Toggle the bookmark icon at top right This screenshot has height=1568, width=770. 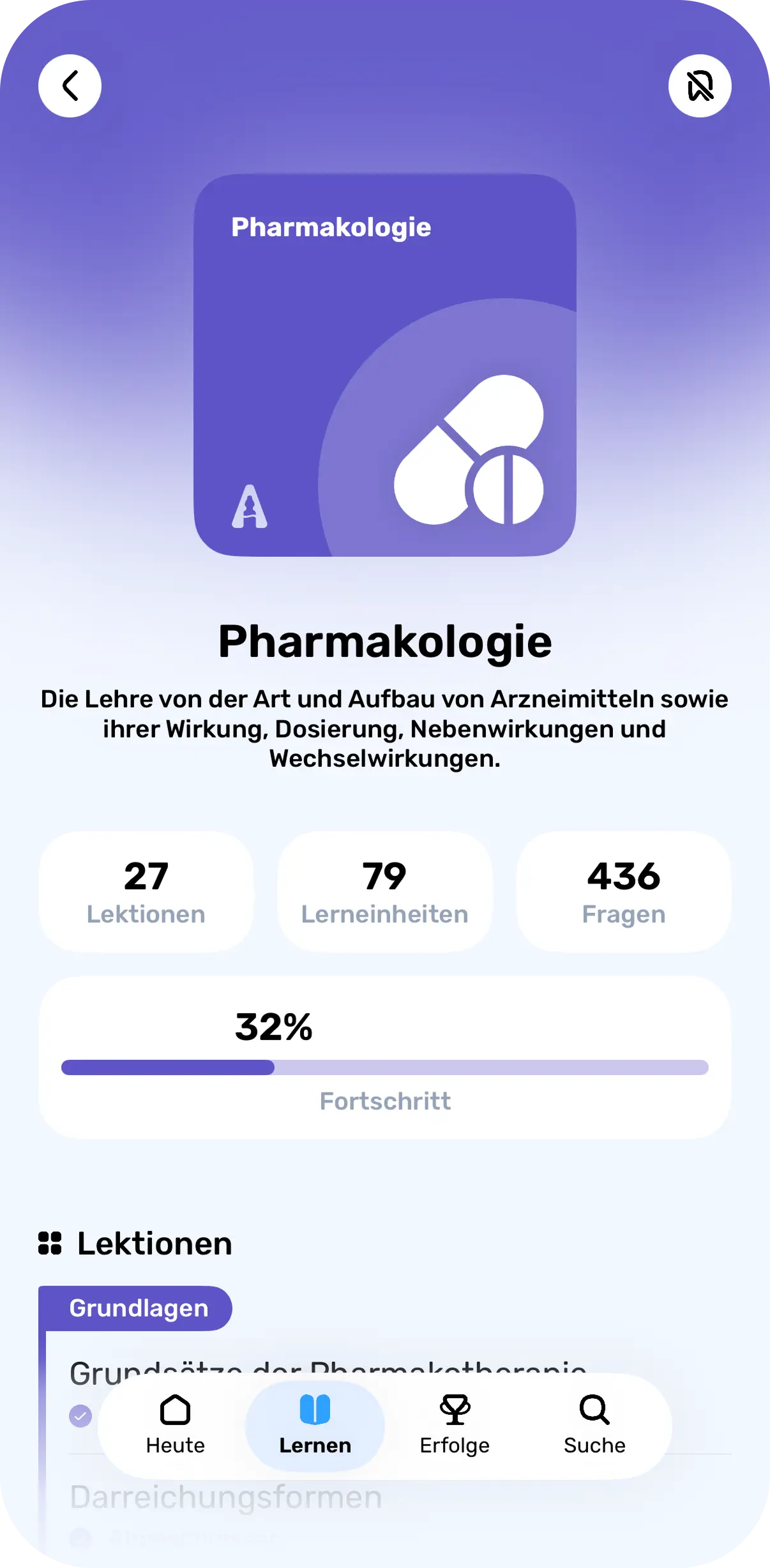[700, 86]
